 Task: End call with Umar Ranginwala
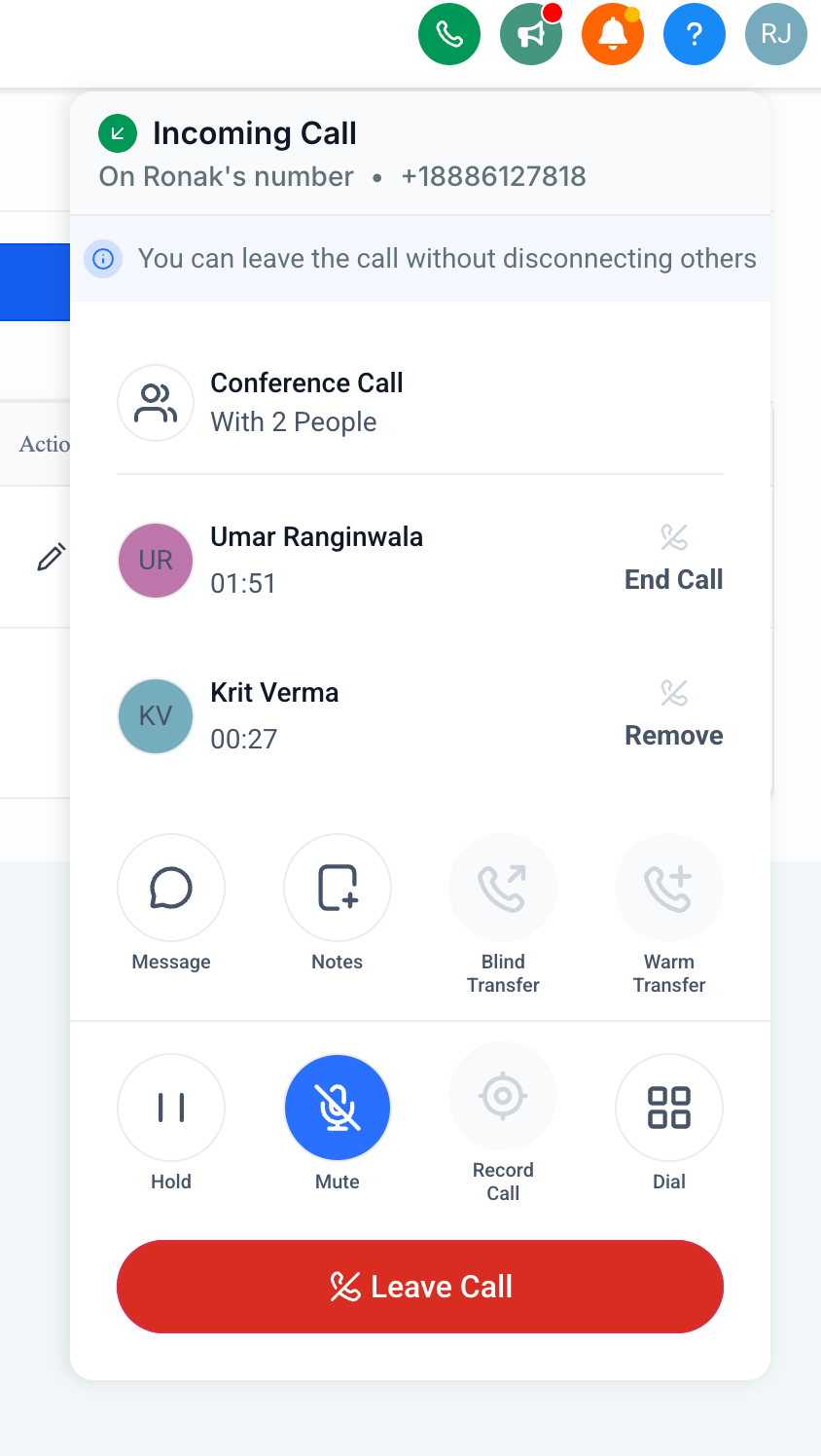tap(673, 578)
